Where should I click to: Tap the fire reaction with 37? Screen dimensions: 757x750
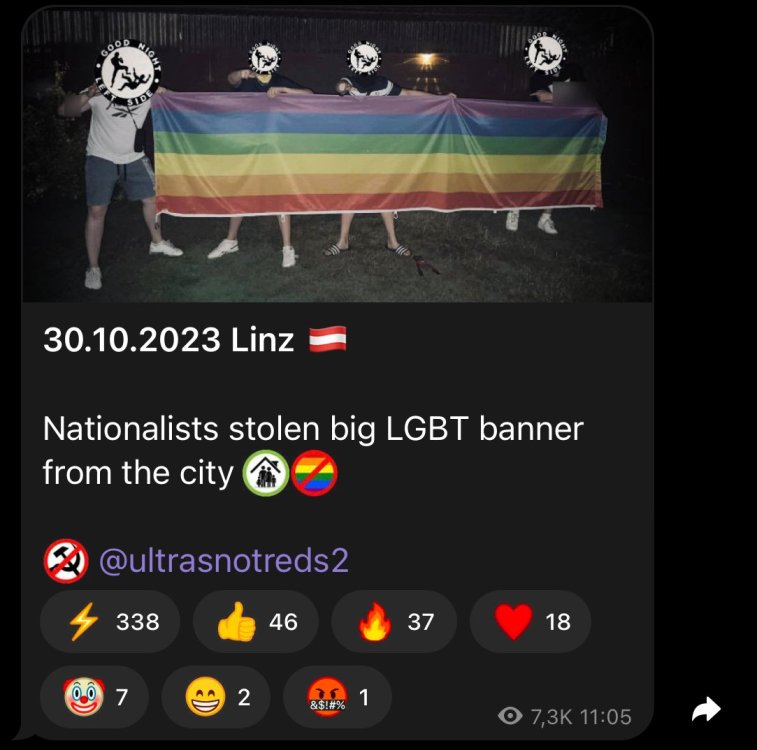coord(394,622)
